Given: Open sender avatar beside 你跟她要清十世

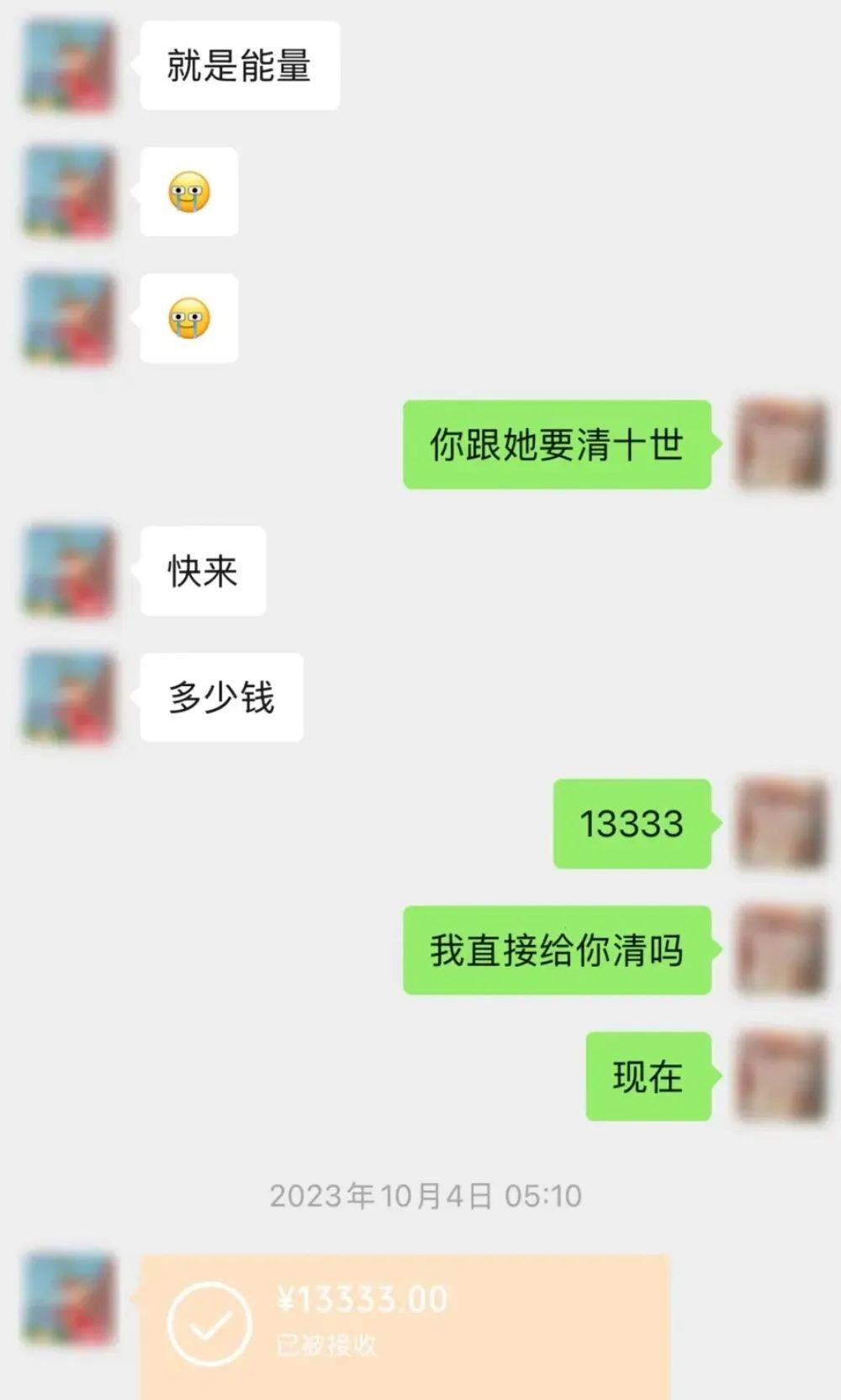Looking at the screenshot, I should (x=781, y=445).
